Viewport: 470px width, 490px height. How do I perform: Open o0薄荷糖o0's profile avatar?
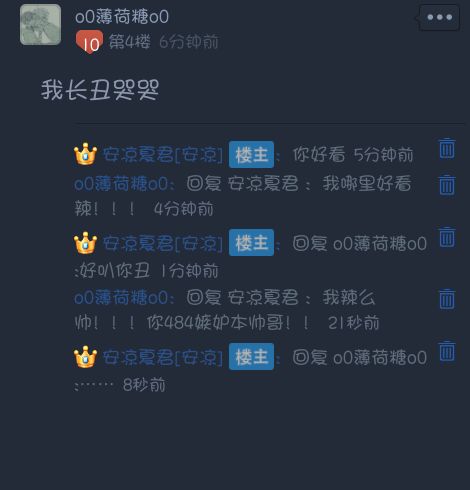(x=40, y=24)
